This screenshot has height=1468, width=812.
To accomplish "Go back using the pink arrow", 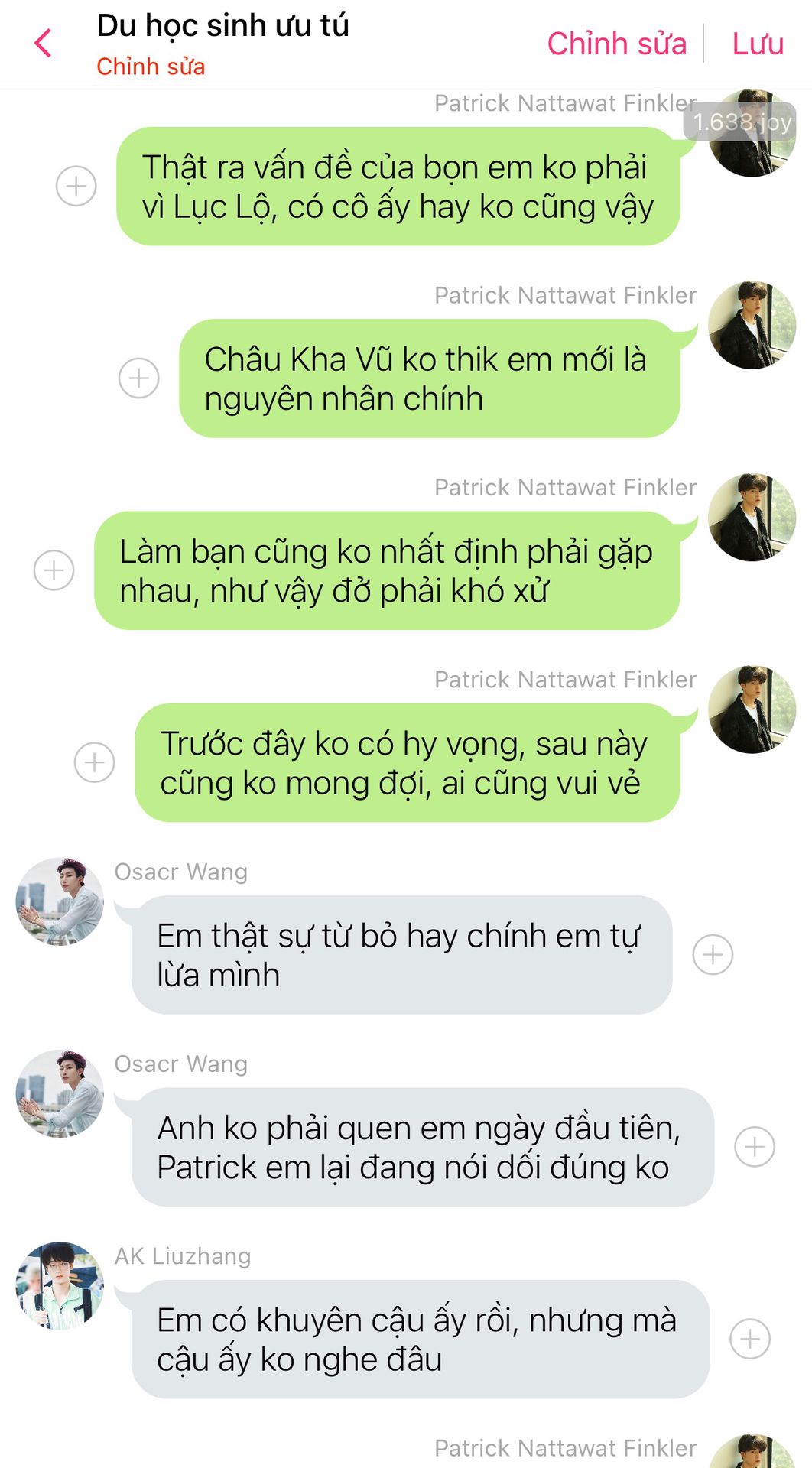I will (x=44, y=43).
